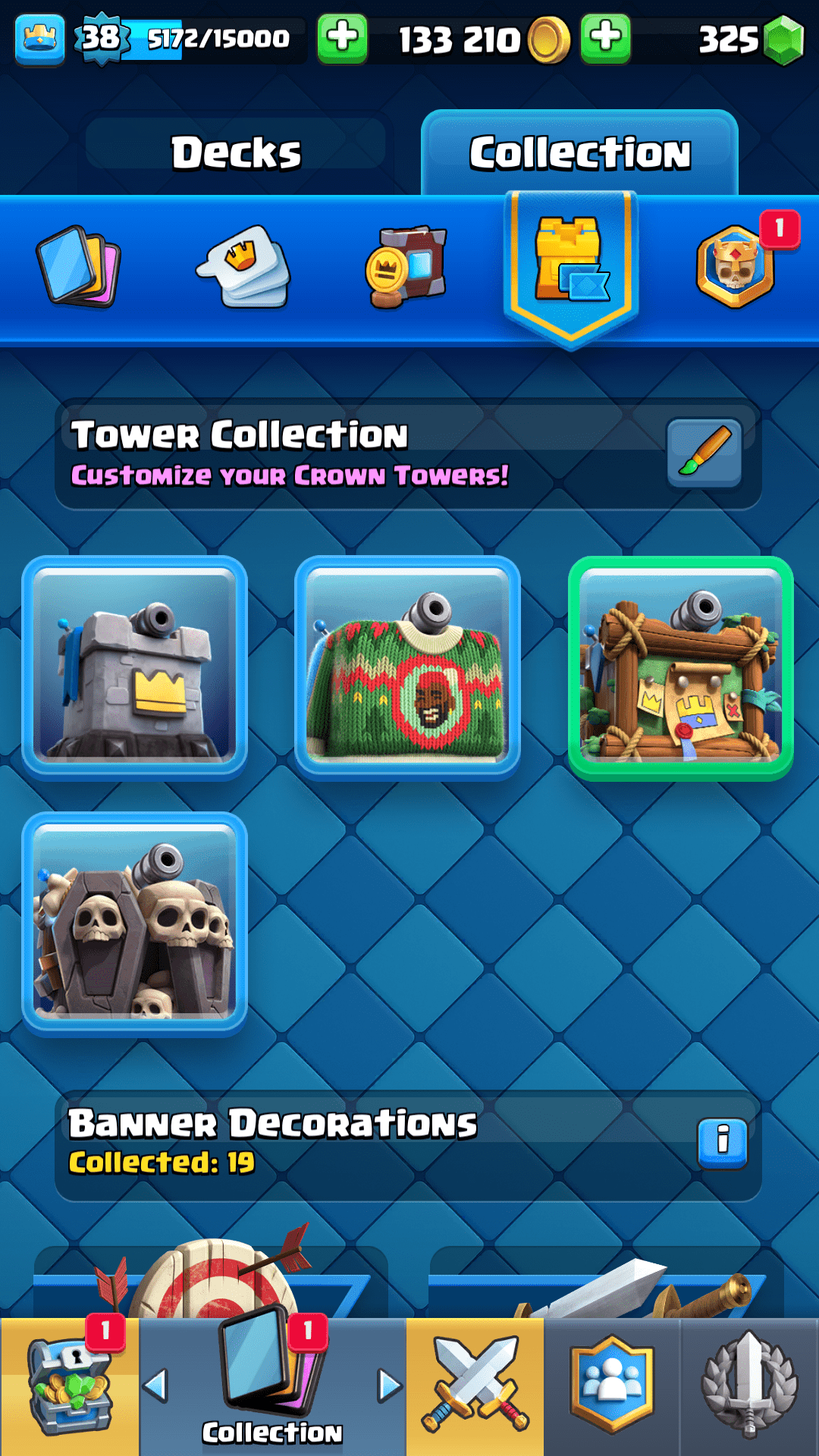Open the skull king badge sub-tab
Screen dimensions: 819x1456
(x=735, y=266)
